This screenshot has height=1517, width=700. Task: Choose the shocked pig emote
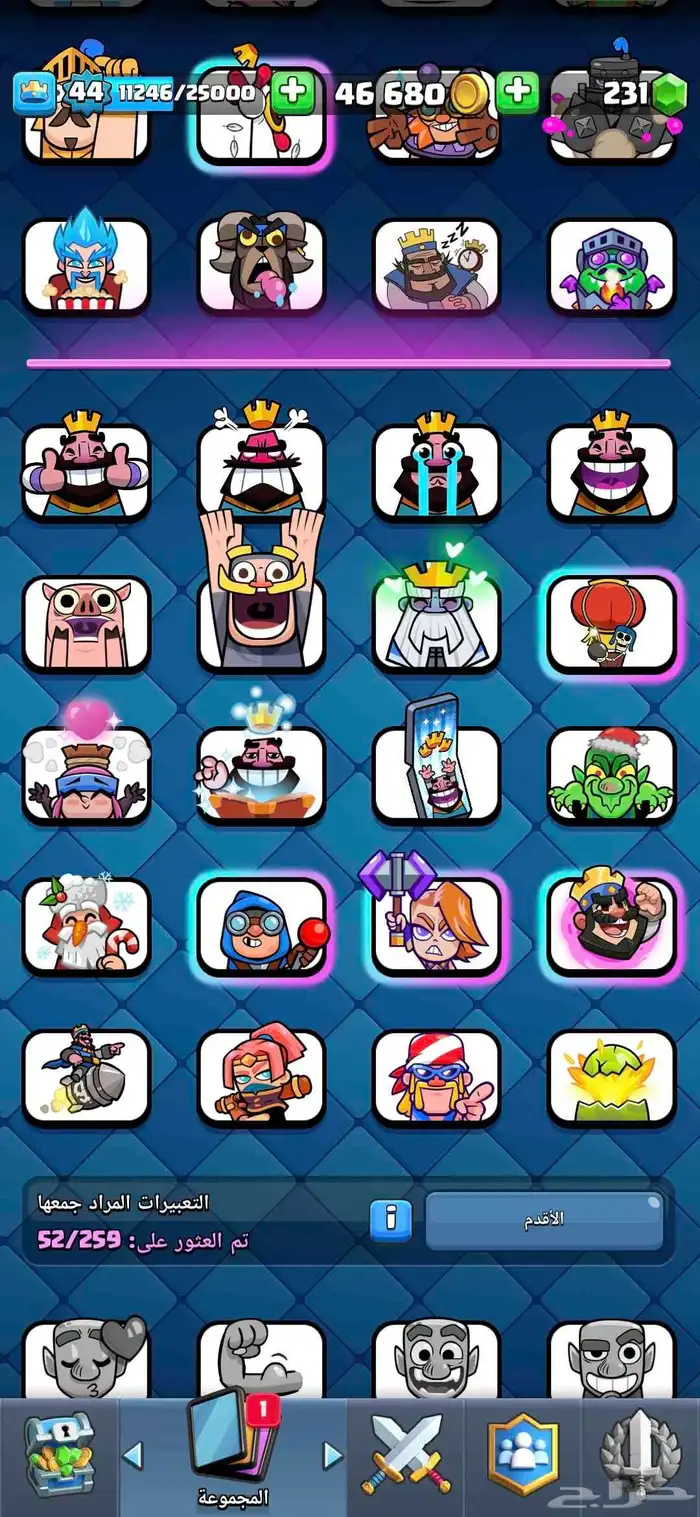pos(86,622)
